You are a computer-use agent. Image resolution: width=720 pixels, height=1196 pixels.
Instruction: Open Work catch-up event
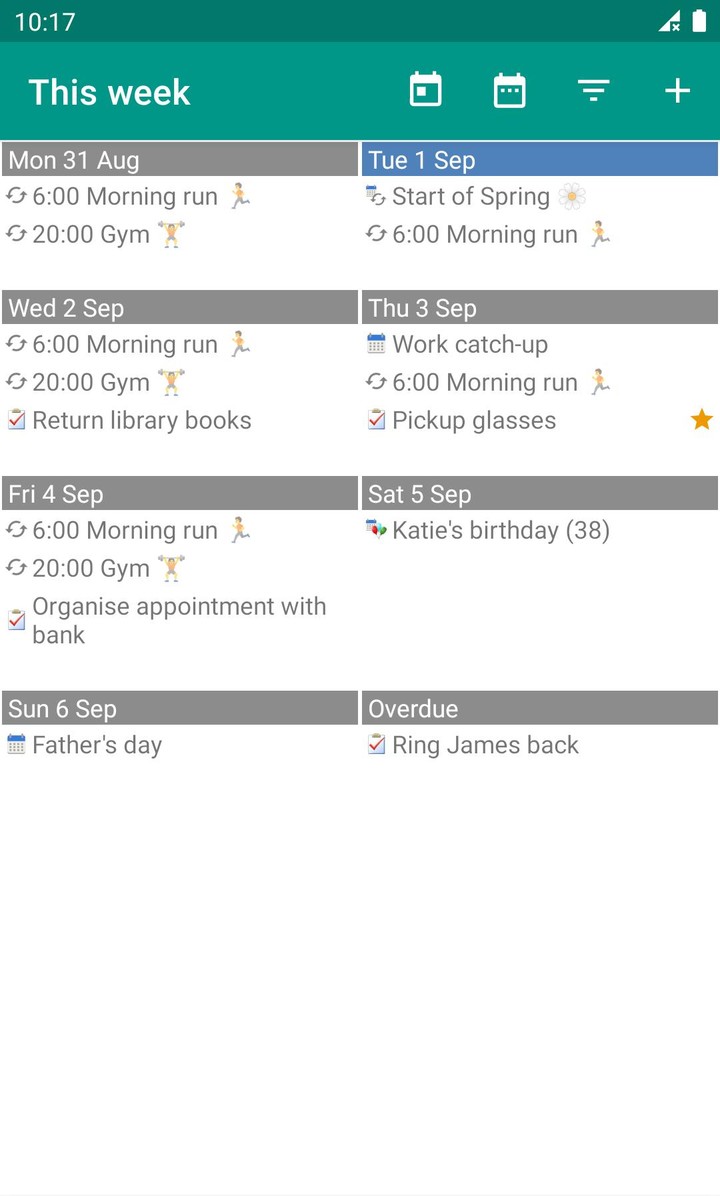(470, 345)
